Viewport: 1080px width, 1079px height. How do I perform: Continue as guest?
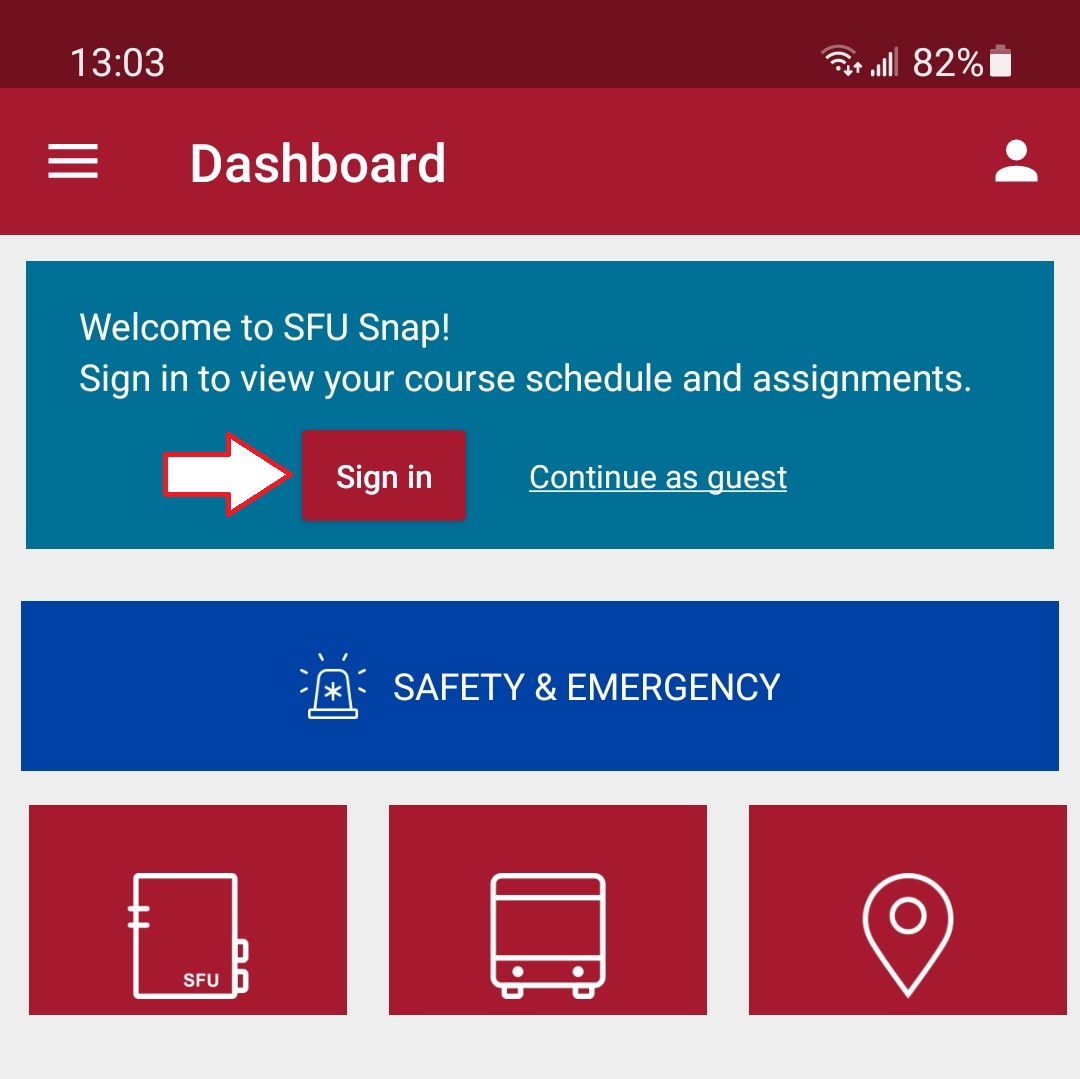(x=658, y=478)
